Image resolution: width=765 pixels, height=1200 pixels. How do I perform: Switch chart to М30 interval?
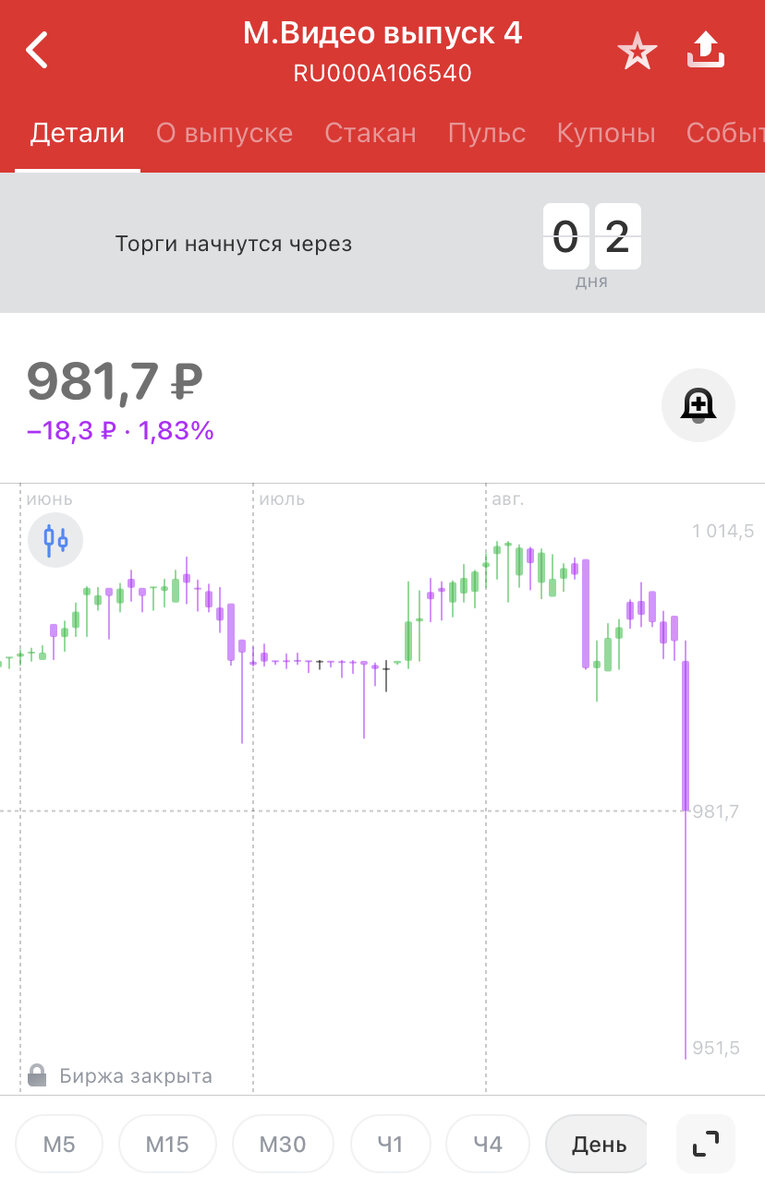click(x=282, y=1144)
